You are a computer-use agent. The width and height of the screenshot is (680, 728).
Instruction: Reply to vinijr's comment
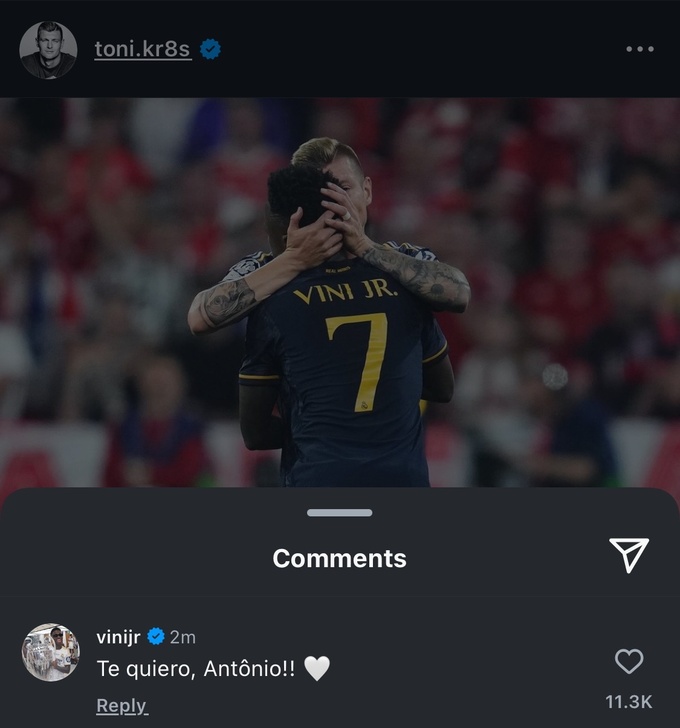[121, 706]
